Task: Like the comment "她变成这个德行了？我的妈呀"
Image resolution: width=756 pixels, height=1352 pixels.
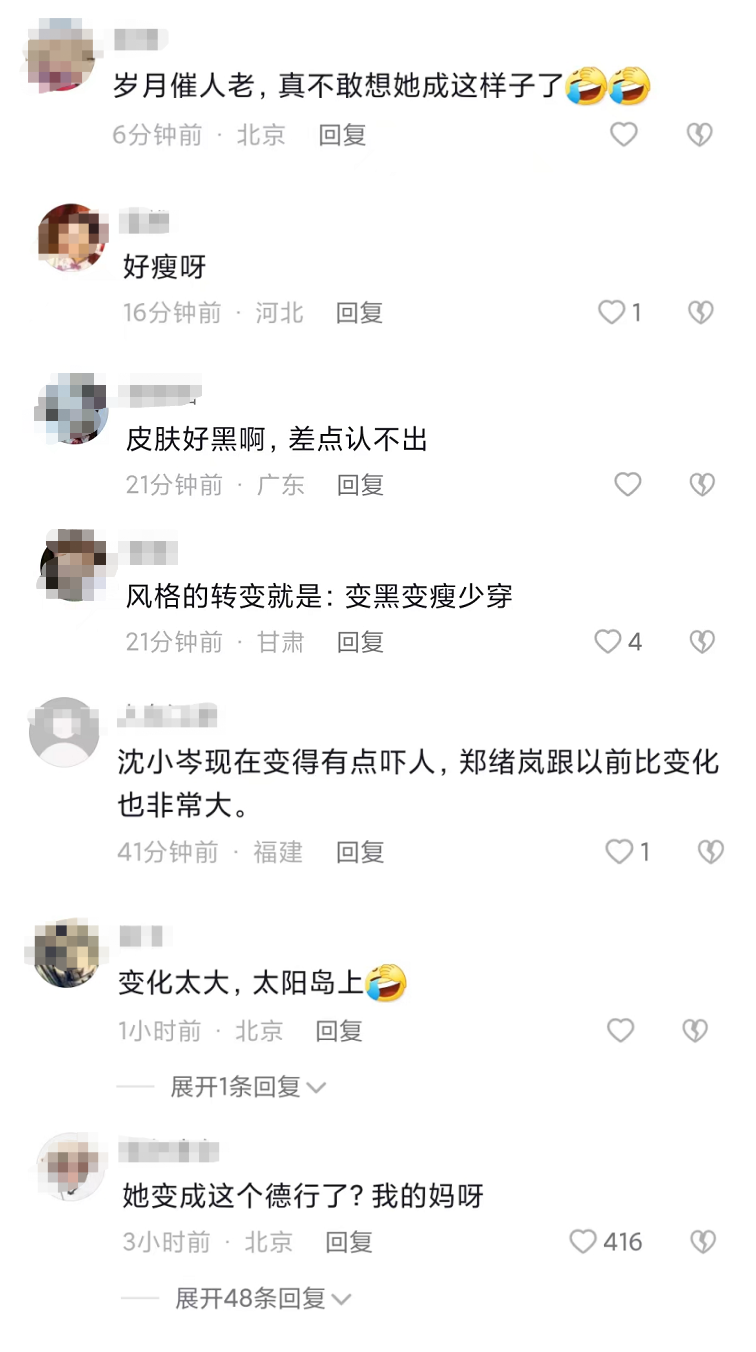Action: pyautogui.click(x=583, y=1242)
